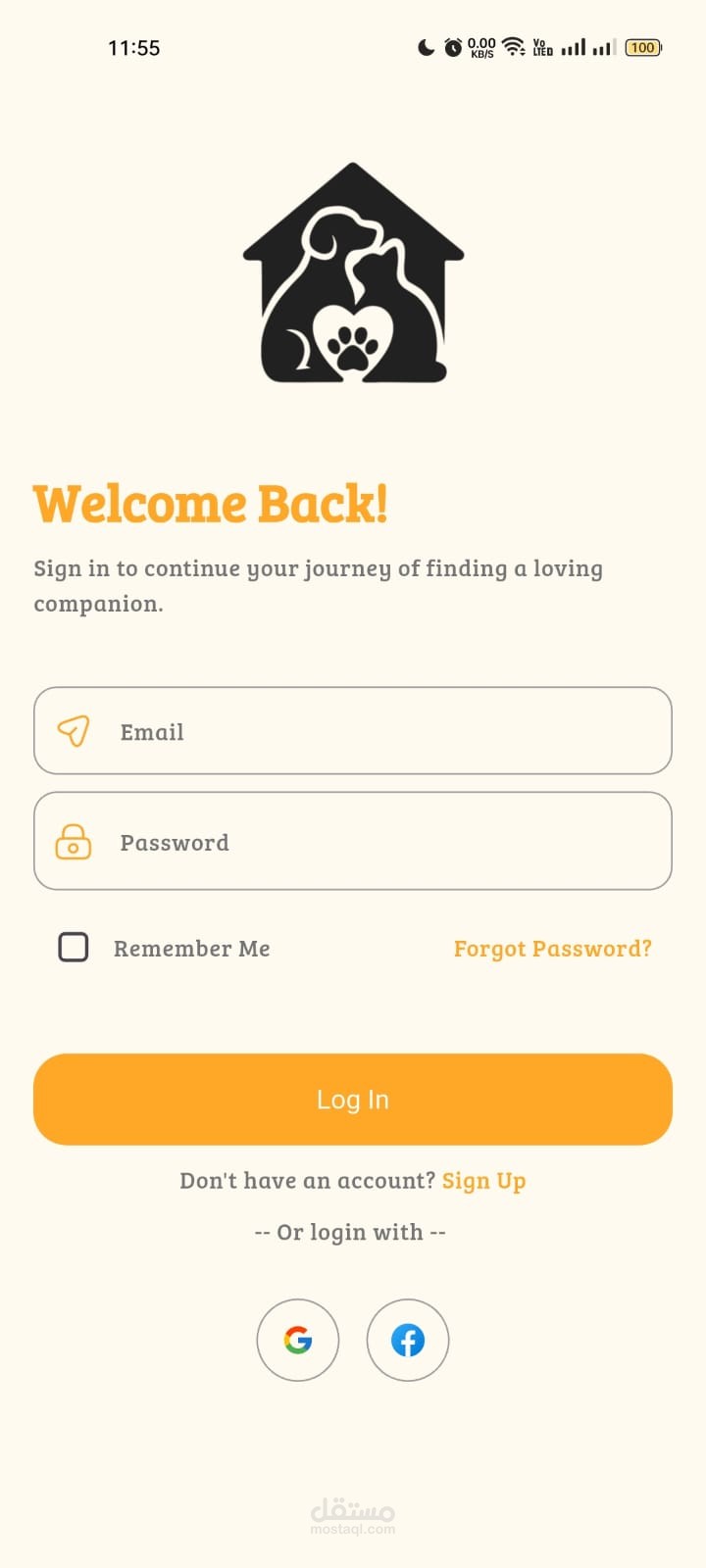
Task: Focus the Email input field
Action: pyautogui.click(x=353, y=731)
